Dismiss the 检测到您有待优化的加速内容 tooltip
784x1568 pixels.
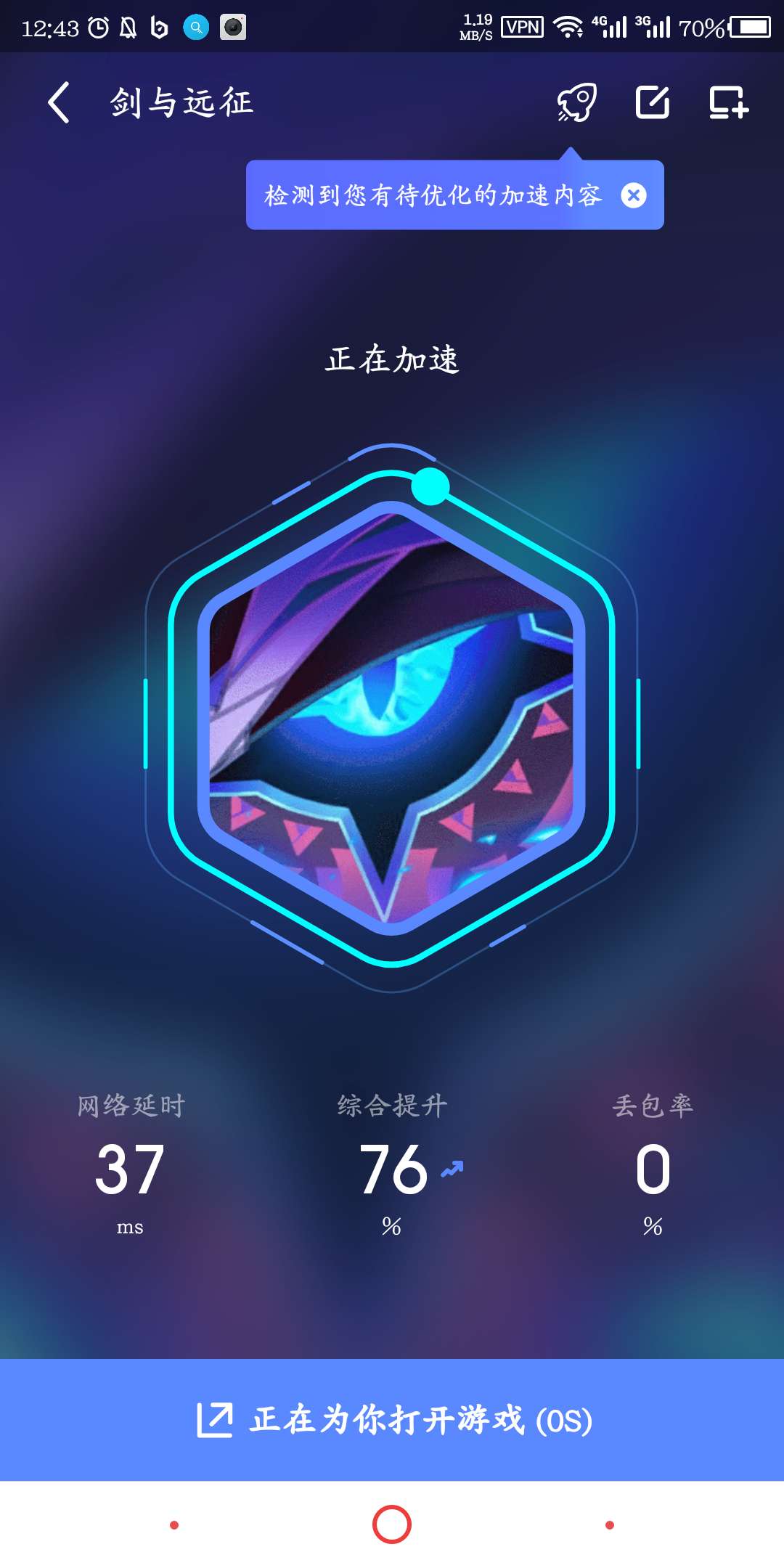coord(634,195)
